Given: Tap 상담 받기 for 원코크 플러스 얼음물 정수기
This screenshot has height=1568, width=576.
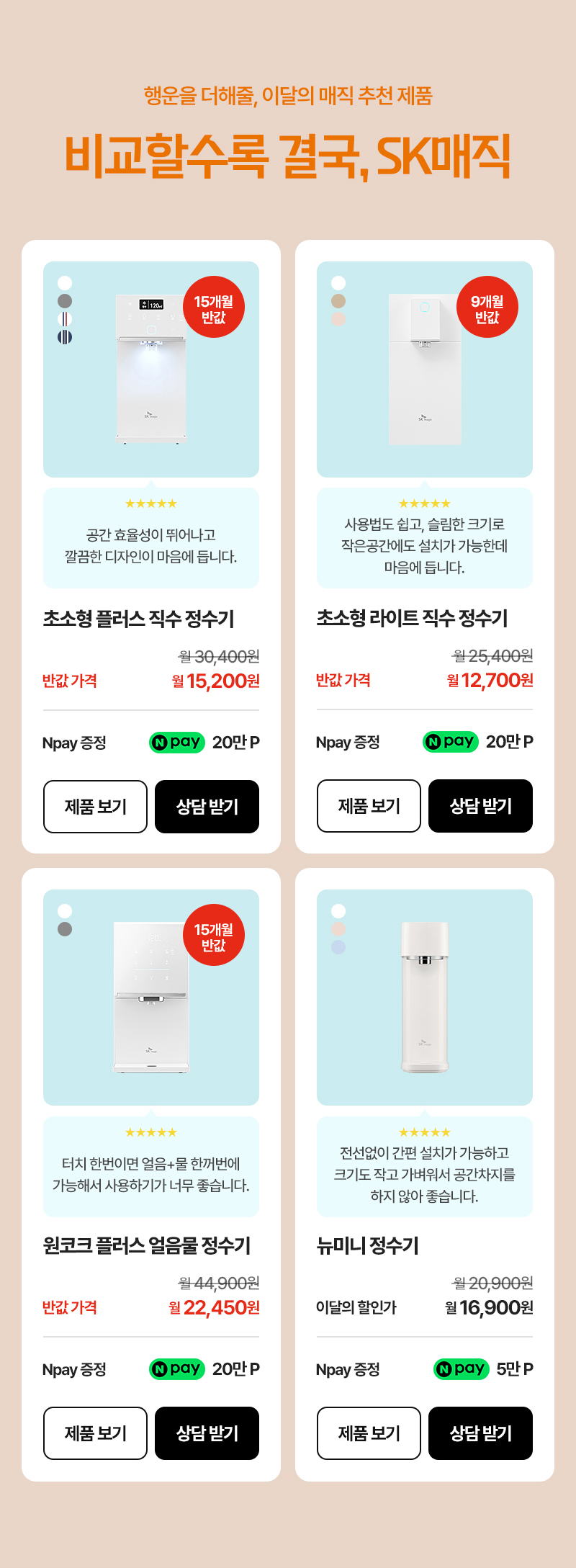Looking at the screenshot, I should coord(207,1433).
